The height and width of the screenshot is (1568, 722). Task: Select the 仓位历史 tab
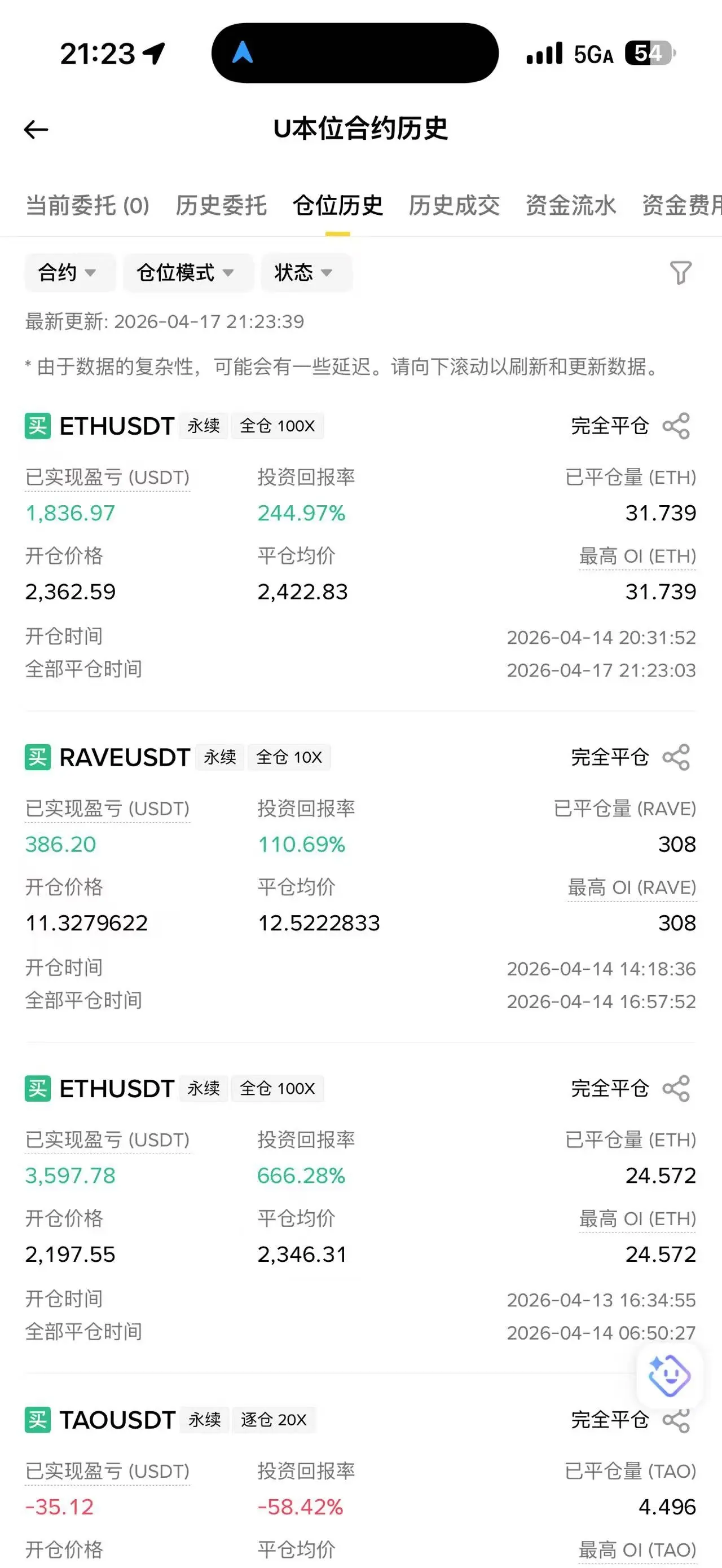tap(338, 206)
